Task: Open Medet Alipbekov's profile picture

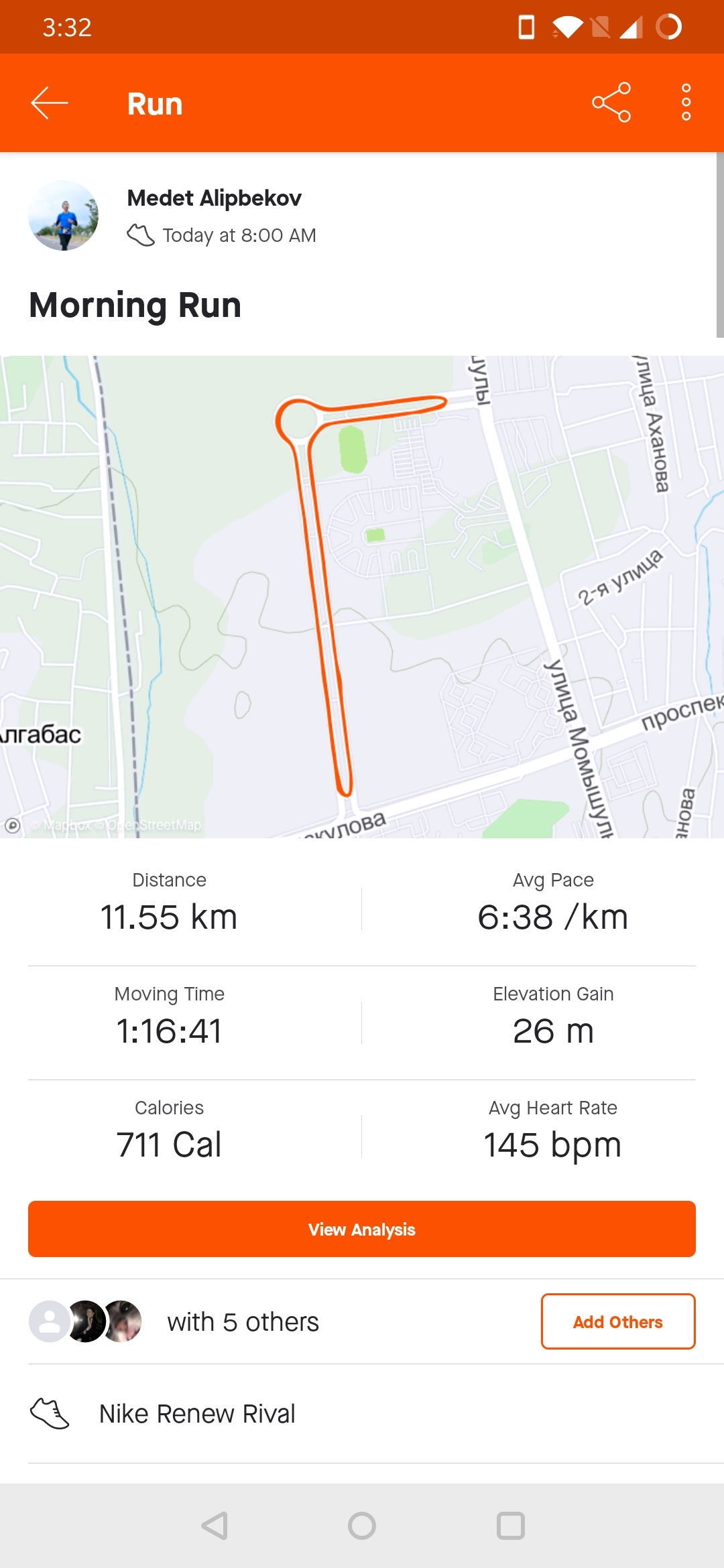Action: (64, 215)
